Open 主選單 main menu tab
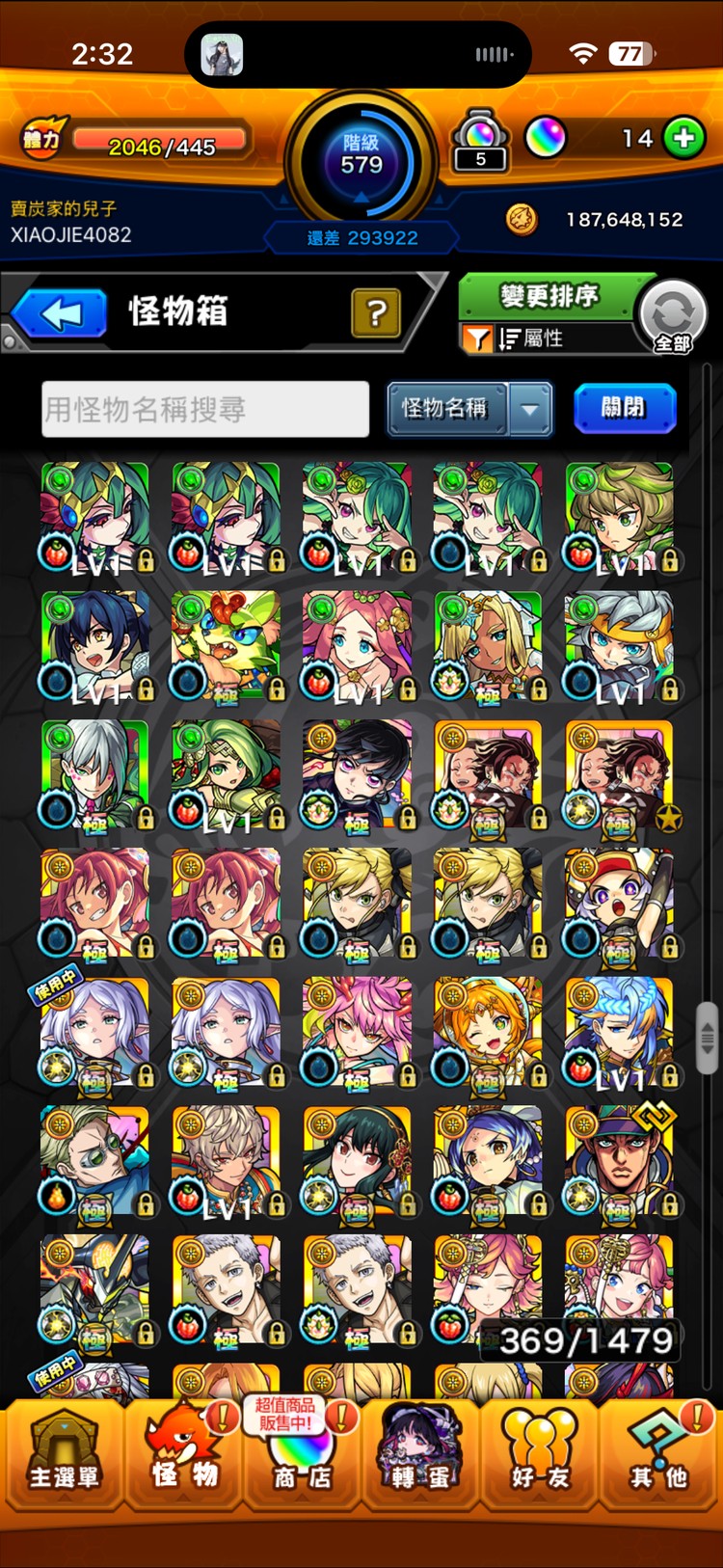The width and height of the screenshot is (723, 1568). point(64,1452)
